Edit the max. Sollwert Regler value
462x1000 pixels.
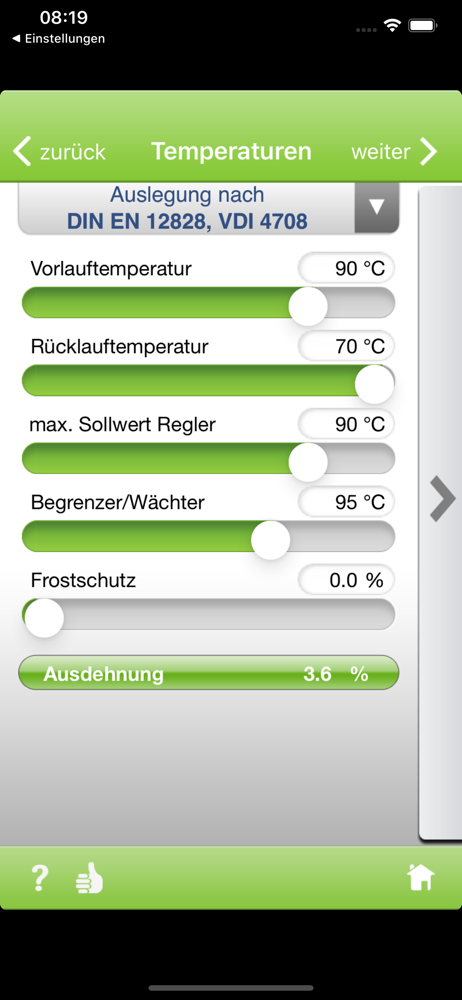346,424
